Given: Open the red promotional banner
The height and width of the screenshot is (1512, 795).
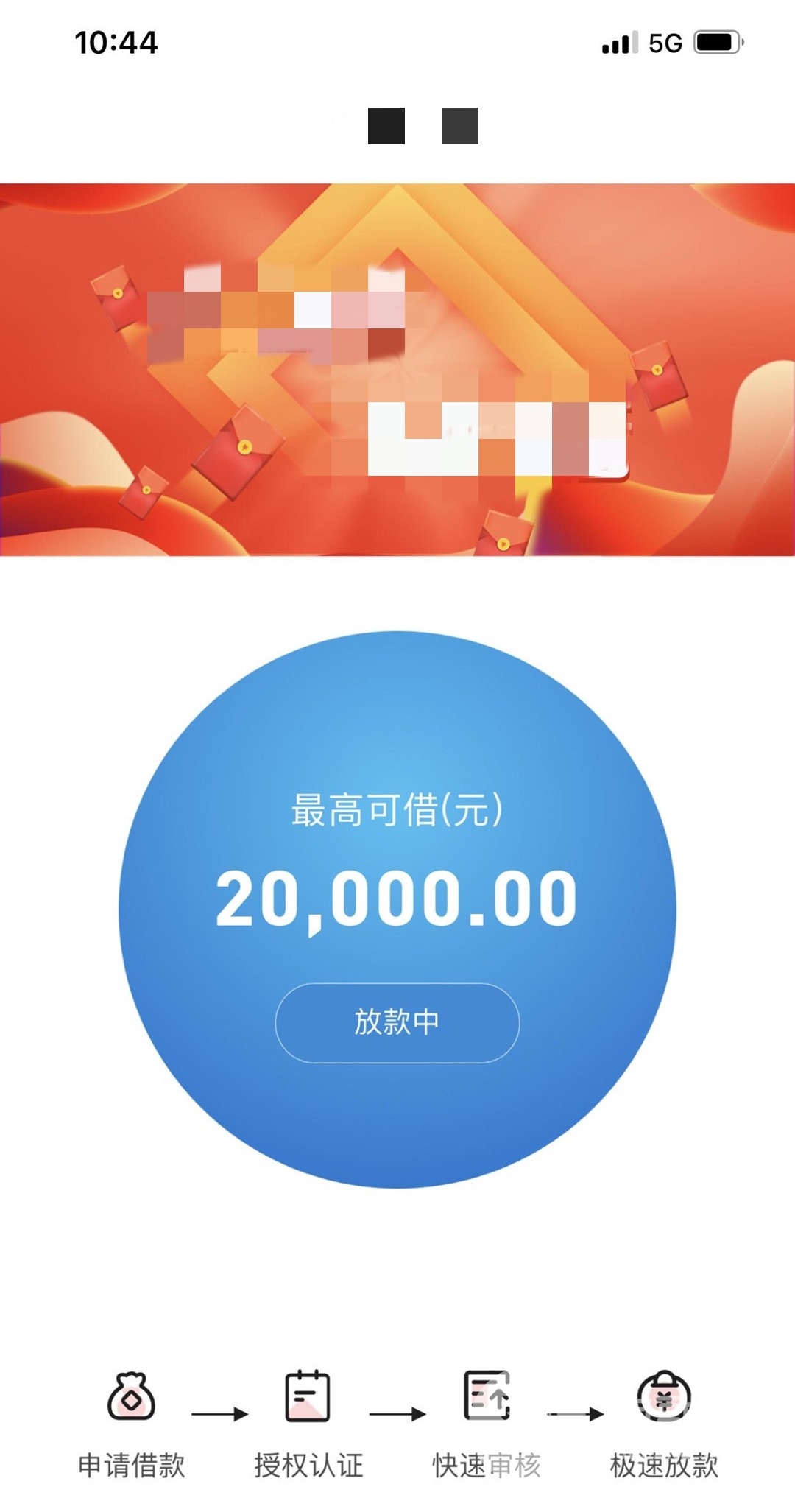Looking at the screenshot, I should [x=397, y=369].
